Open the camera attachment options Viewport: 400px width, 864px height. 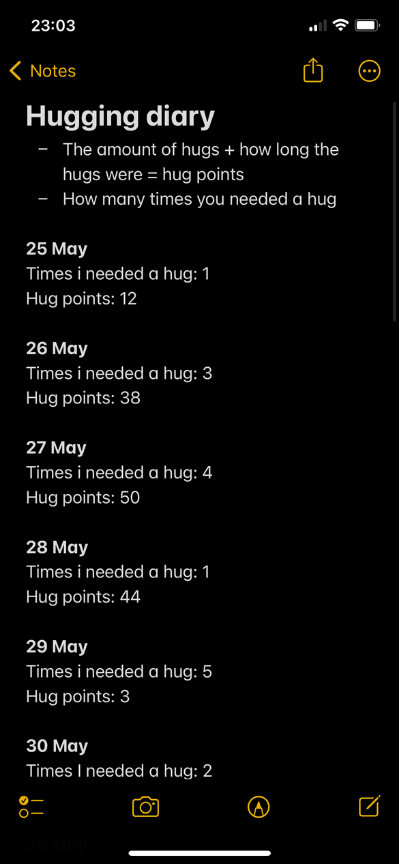(x=146, y=807)
